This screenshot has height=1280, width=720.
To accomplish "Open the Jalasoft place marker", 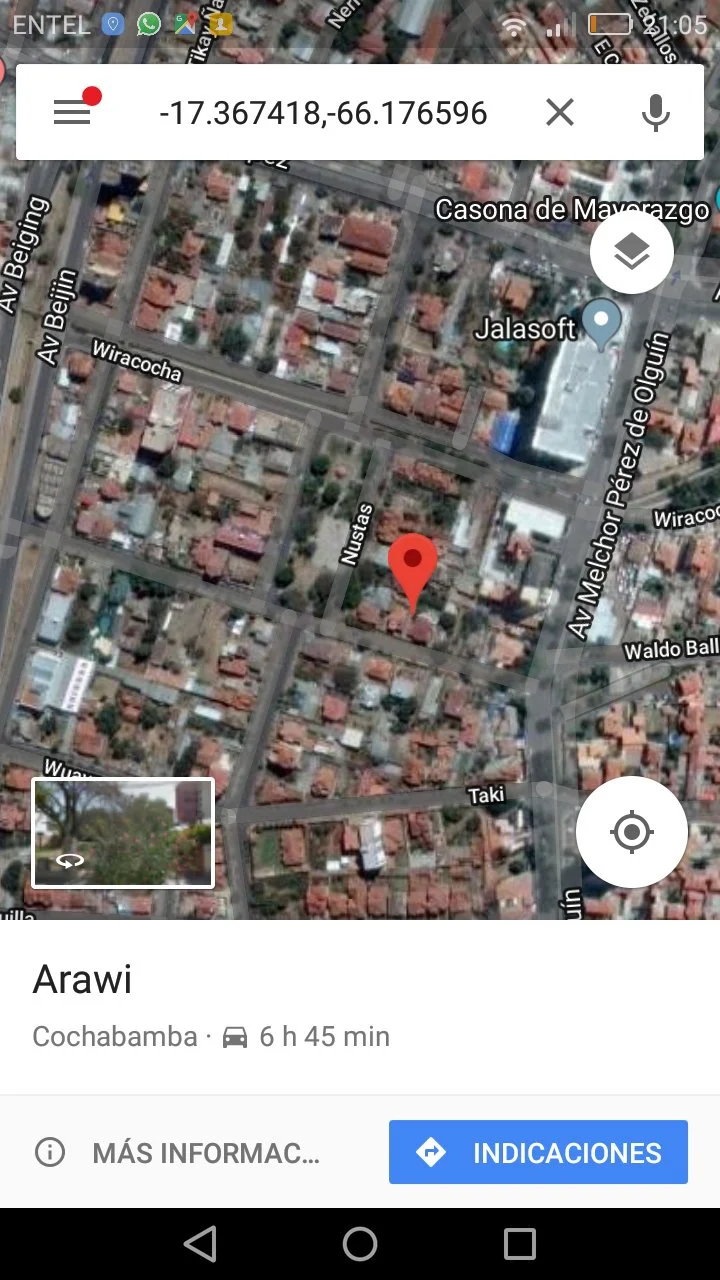I will (x=601, y=323).
